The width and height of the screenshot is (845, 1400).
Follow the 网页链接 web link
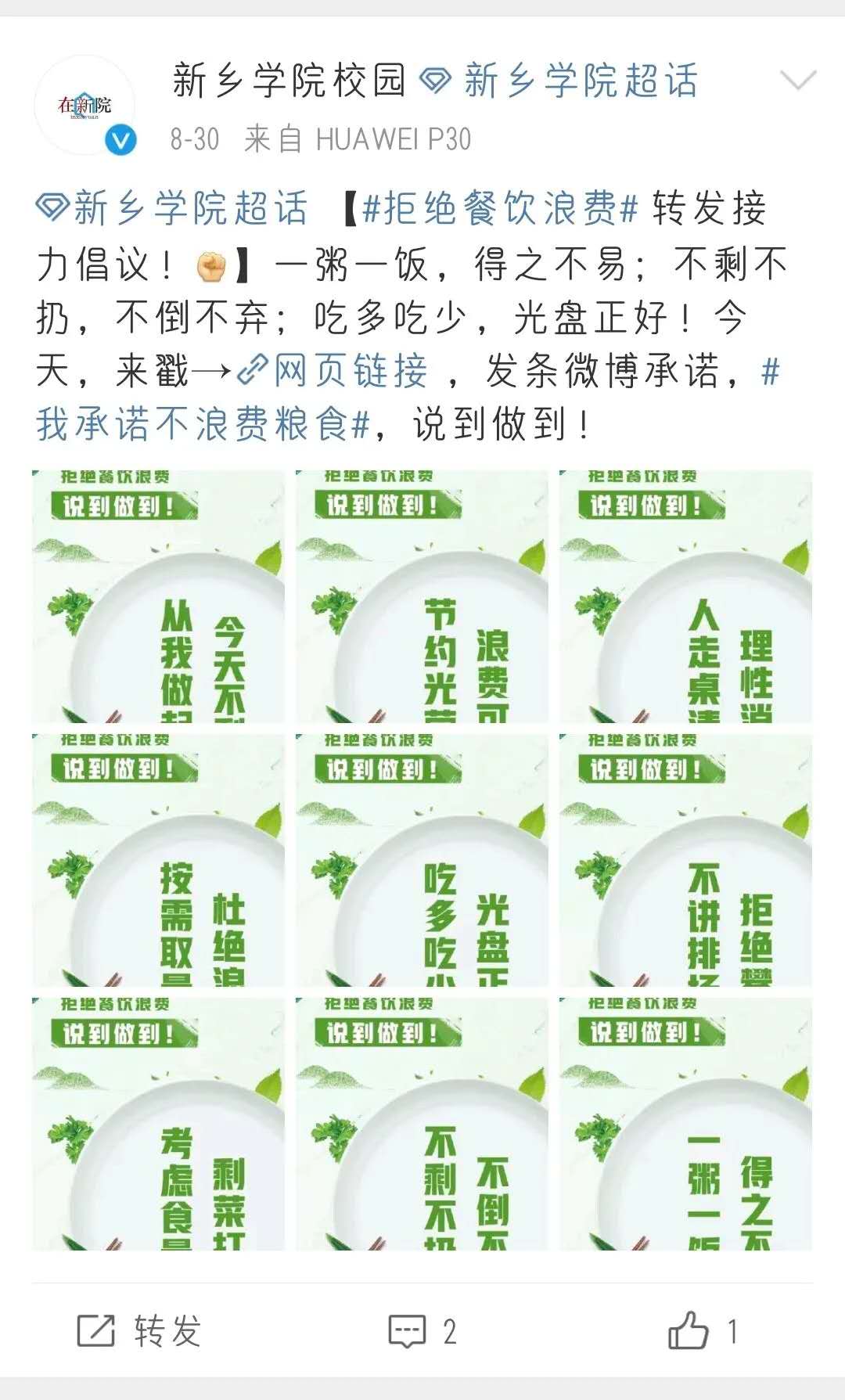(x=333, y=371)
